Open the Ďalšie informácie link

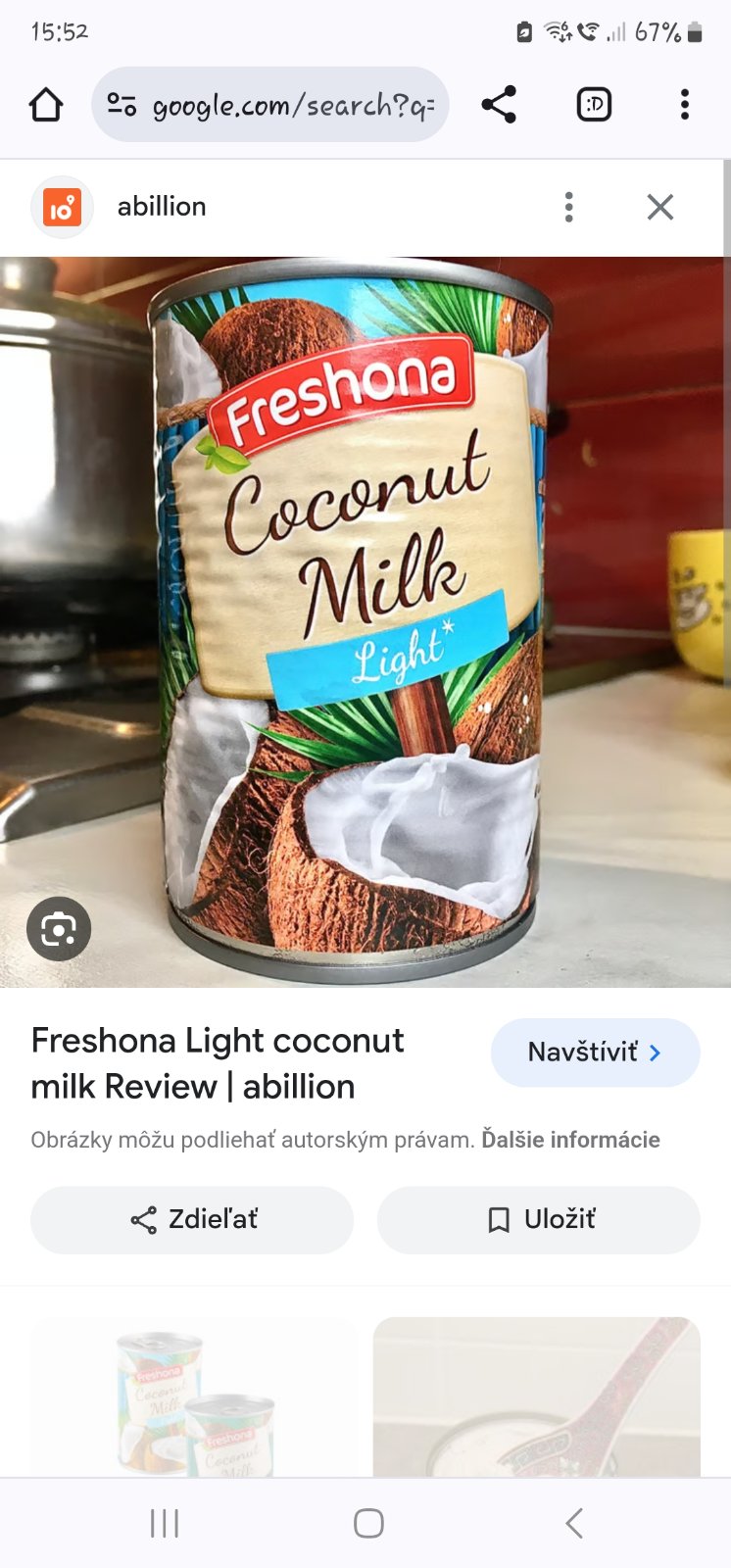click(570, 1140)
